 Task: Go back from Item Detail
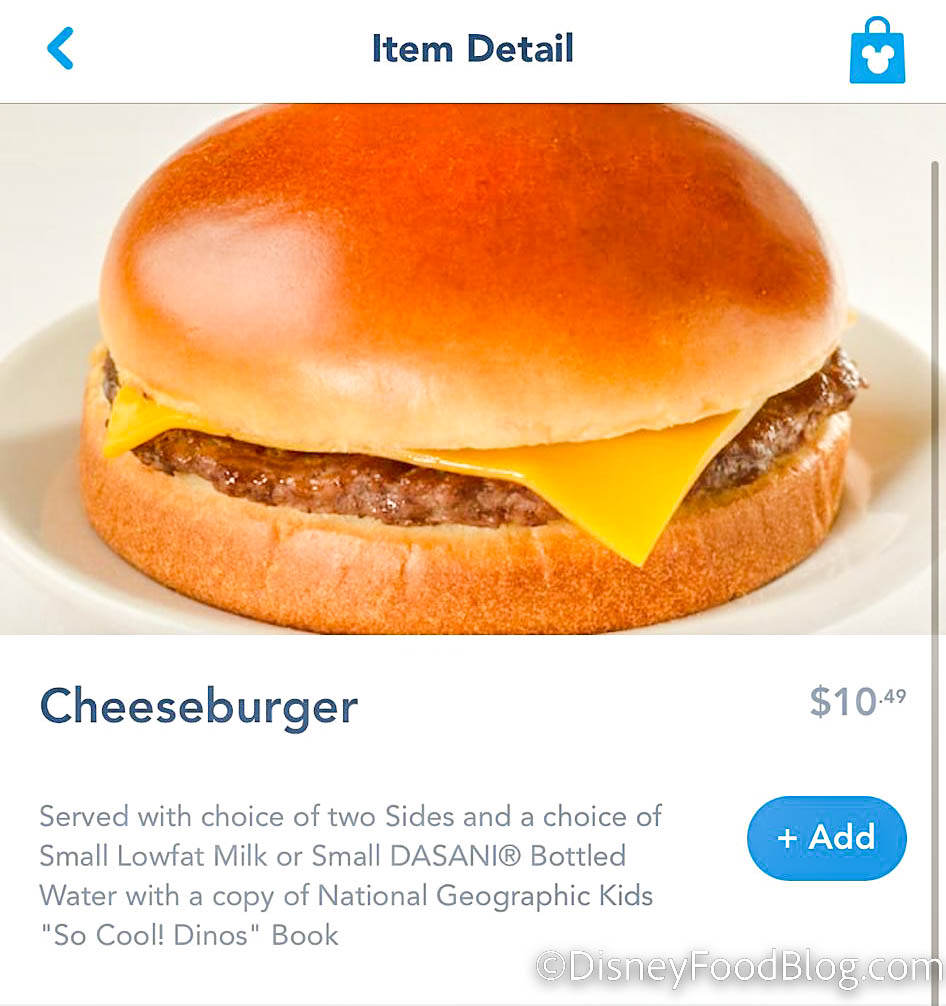pyautogui.click(x=61, y=49)
